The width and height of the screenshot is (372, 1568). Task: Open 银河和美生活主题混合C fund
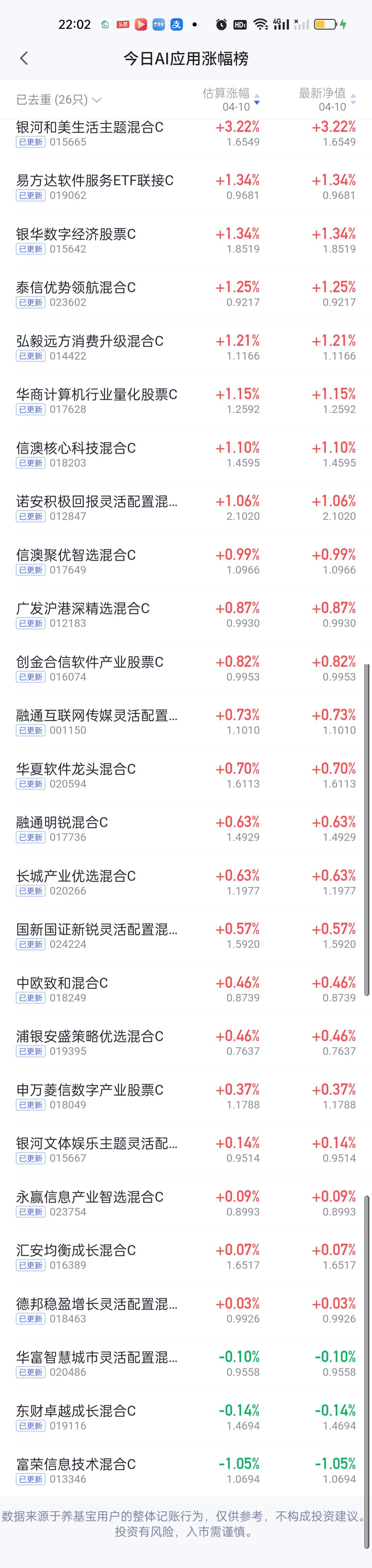coord(186,134)
